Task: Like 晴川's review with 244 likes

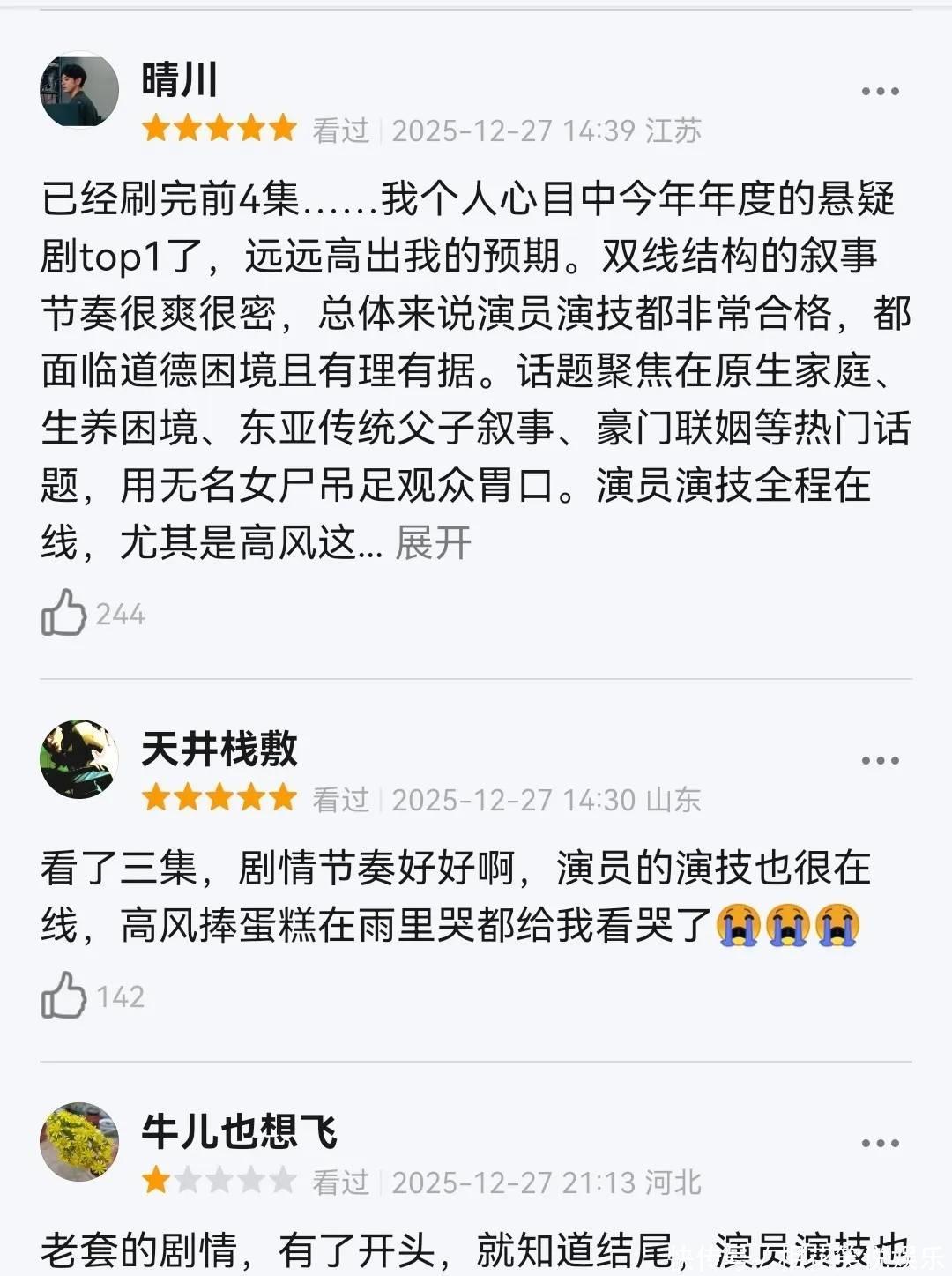Action: tap(64, 613)
